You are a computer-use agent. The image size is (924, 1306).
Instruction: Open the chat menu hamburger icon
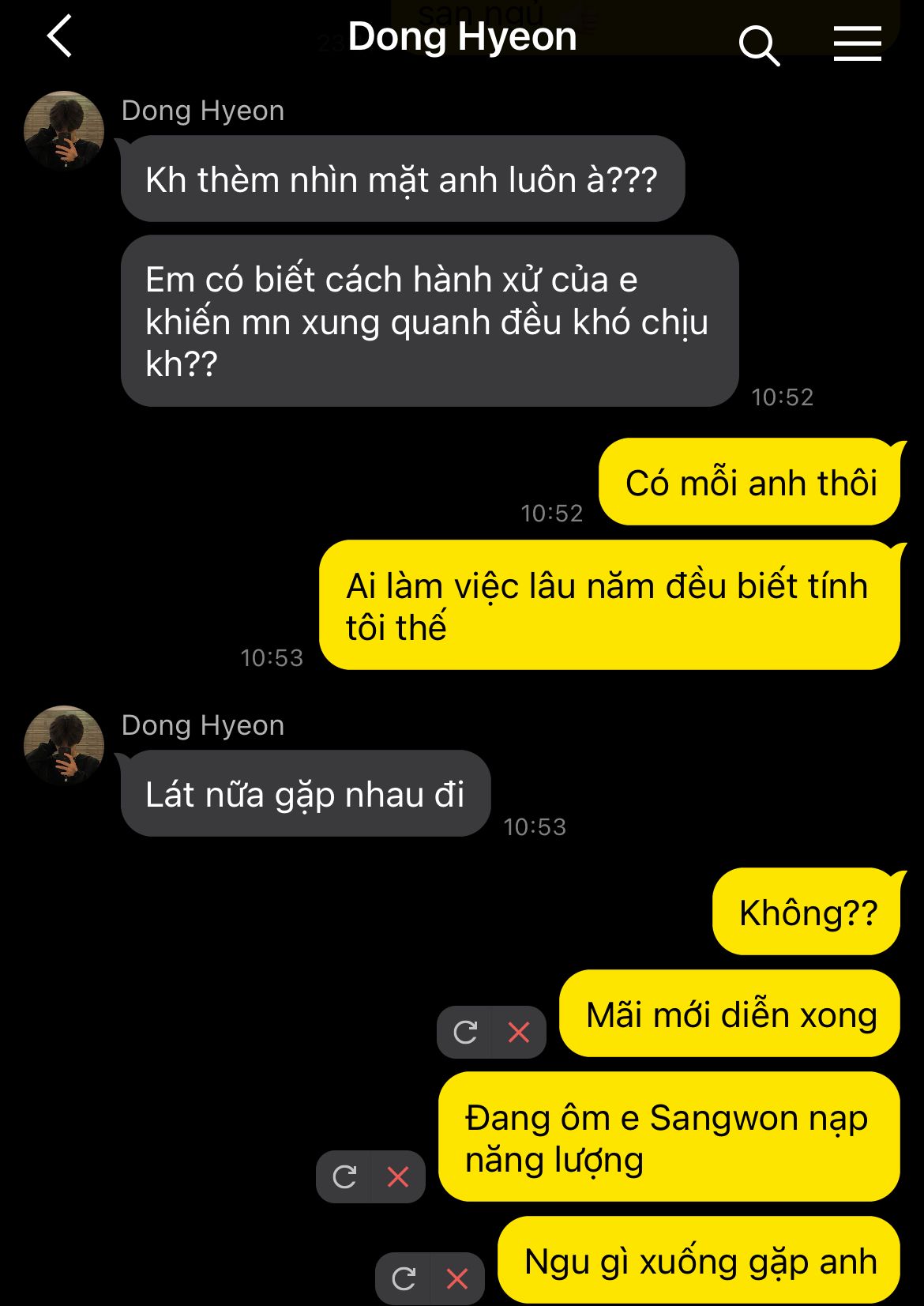coord(857,43)
